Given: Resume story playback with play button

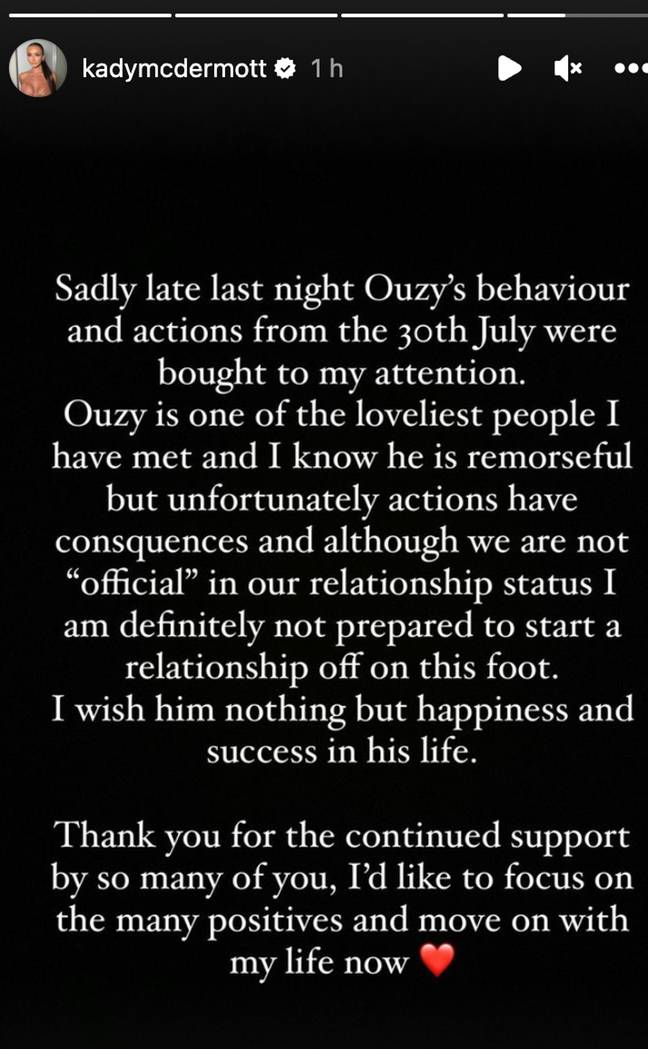Looking at the screenshot, I should (x=509, y=68).
